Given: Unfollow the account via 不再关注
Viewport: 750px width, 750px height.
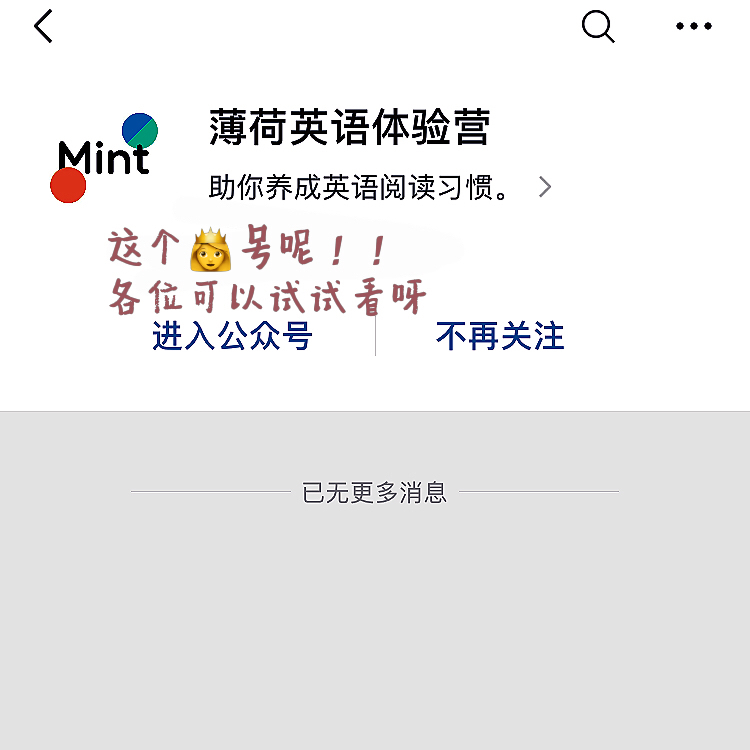Looking at the screenshot, I should tap(500, 337).
